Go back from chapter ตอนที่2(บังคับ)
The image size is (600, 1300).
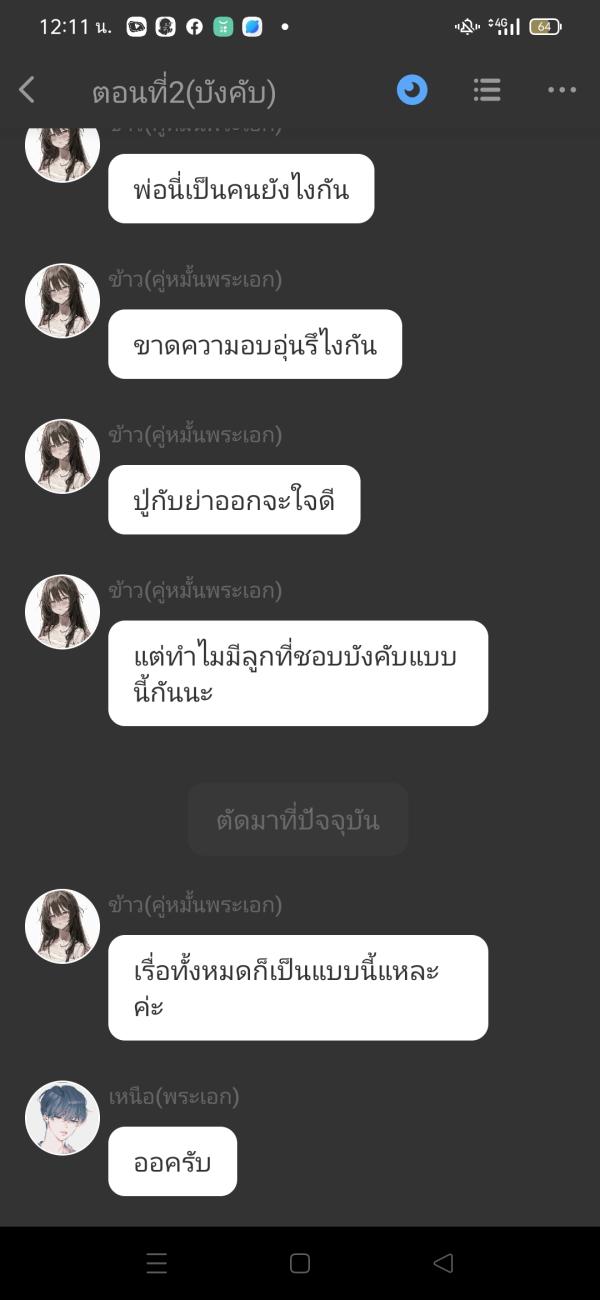pyautogui.click(x=27, y=90)
